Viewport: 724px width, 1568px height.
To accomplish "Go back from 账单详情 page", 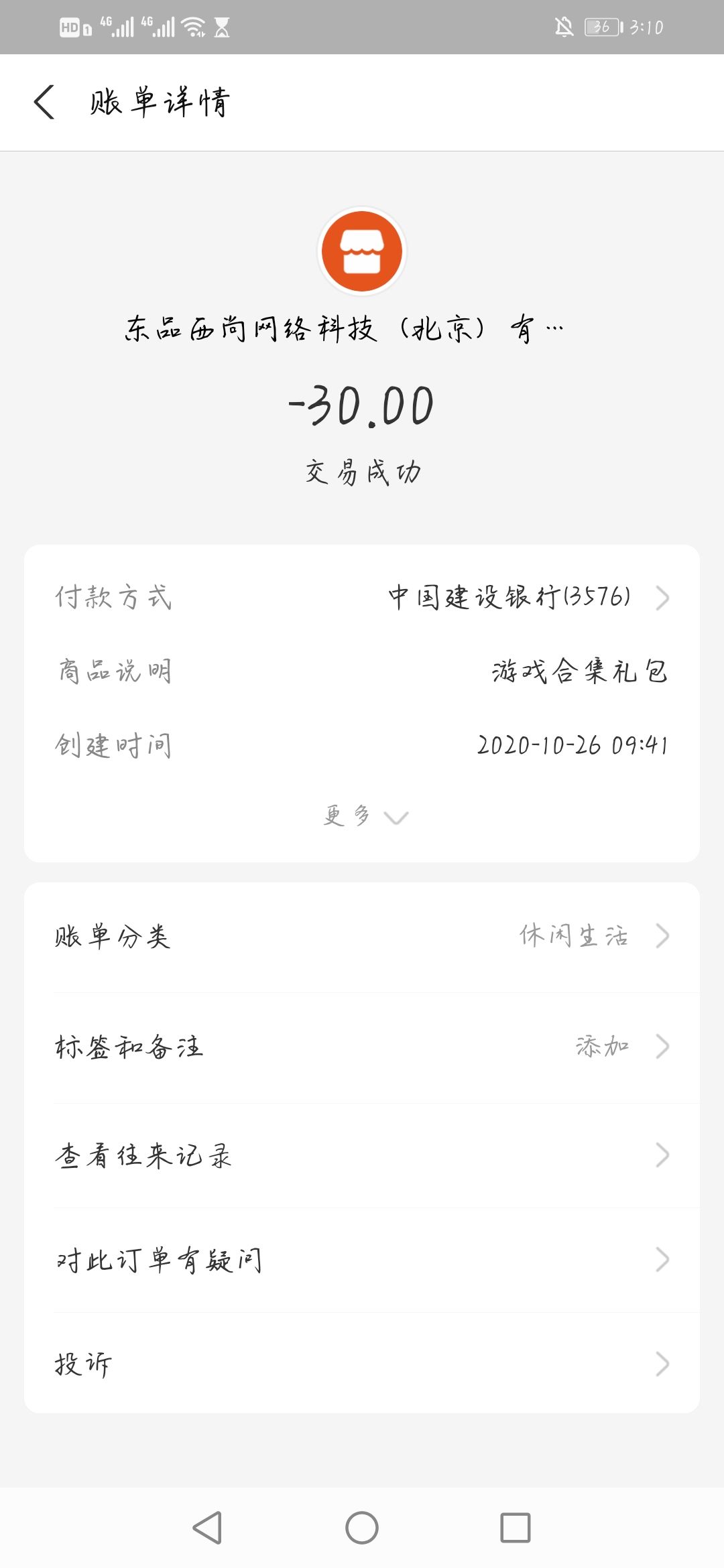I will [44, 103].
